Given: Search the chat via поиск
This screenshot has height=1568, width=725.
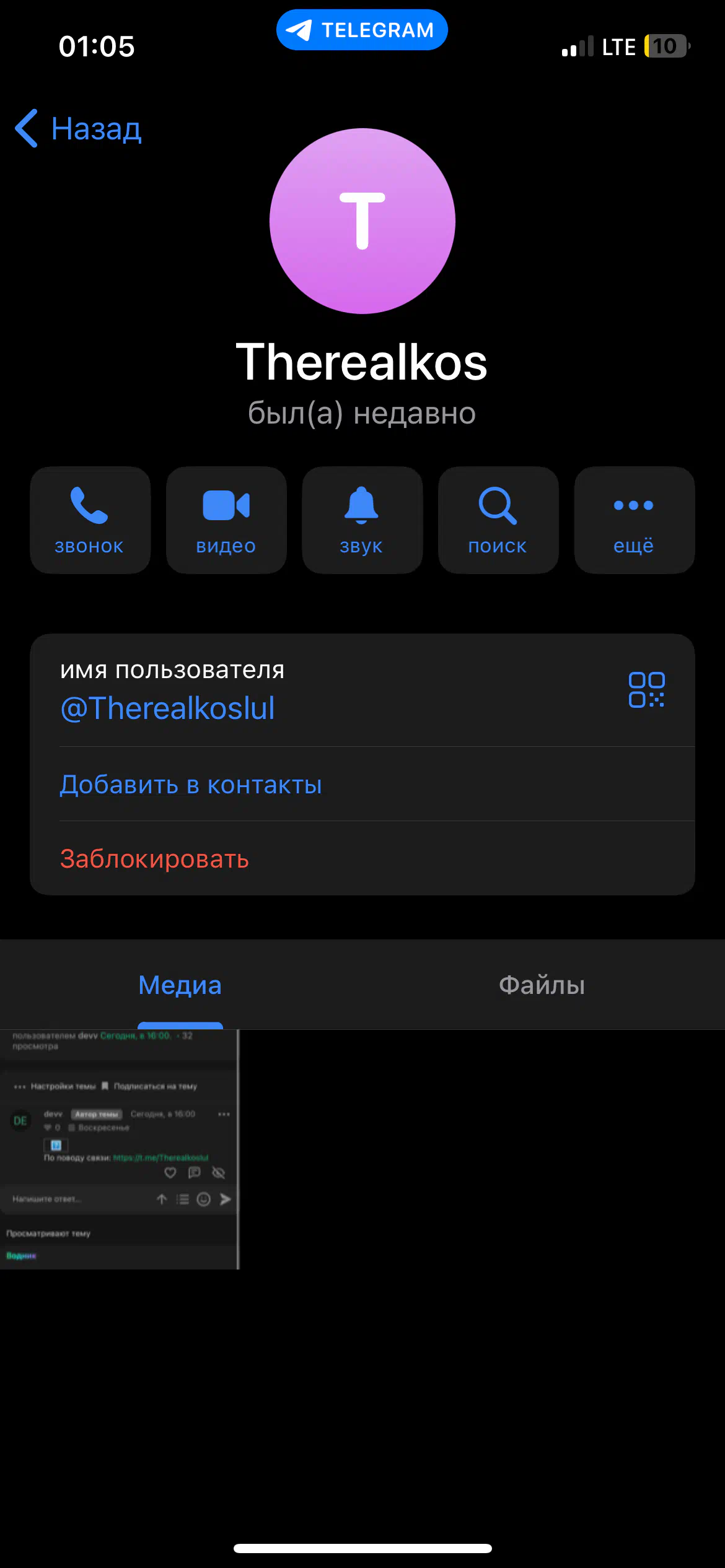Looking at the screenshot, I should [498, 520].
